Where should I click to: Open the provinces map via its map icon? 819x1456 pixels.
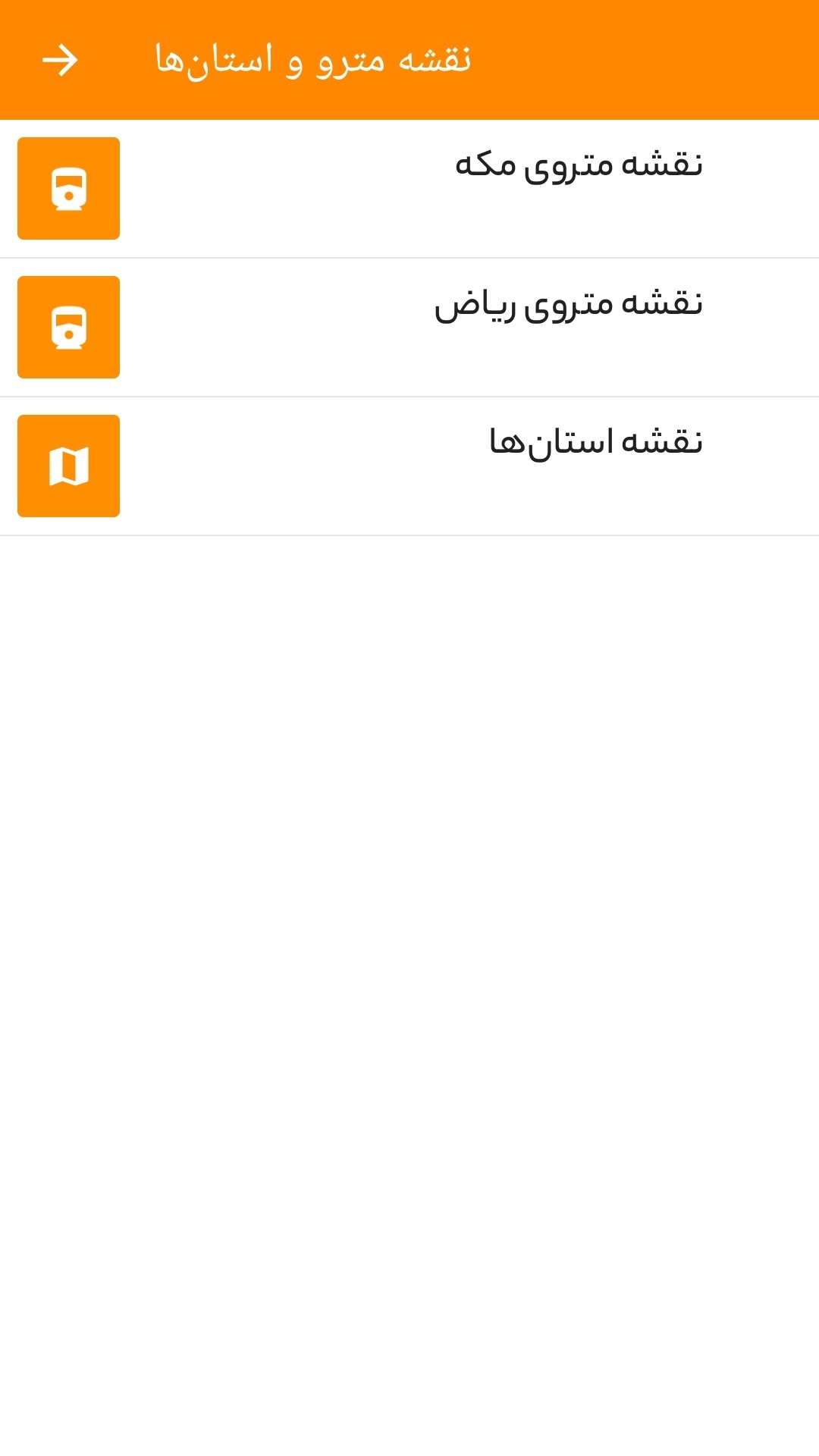[67, 466]
